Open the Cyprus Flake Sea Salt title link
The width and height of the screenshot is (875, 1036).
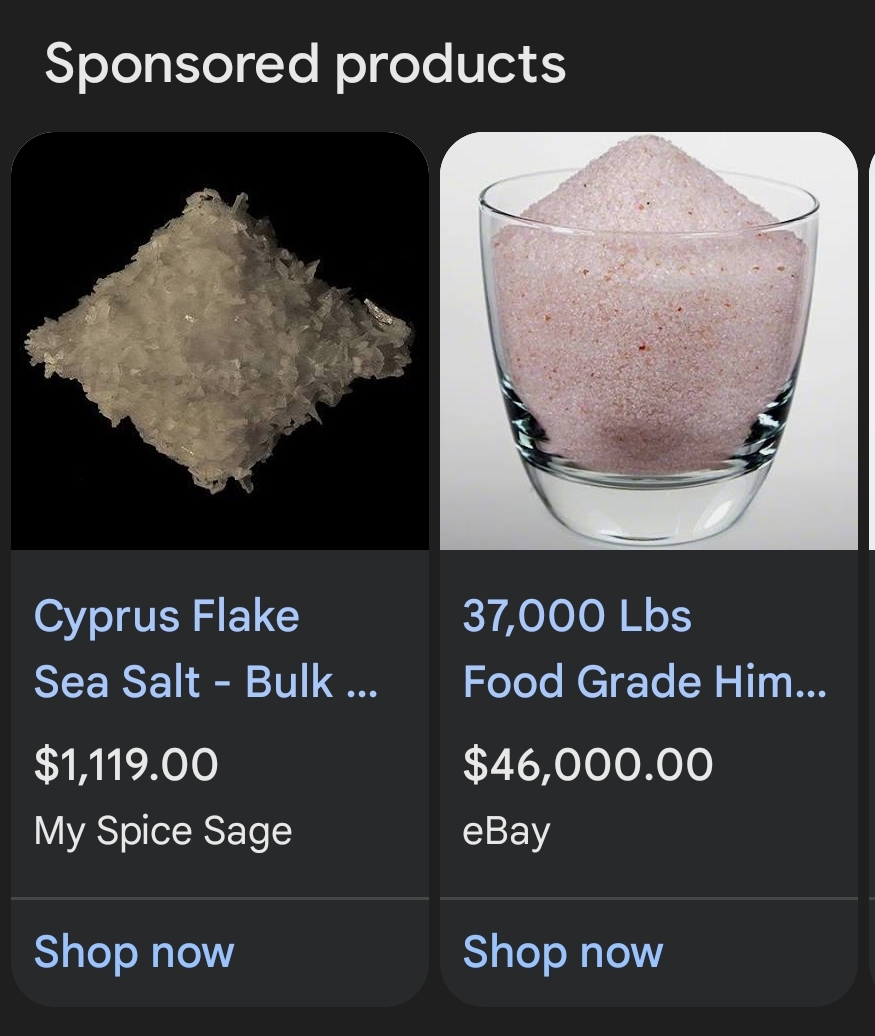(205, 648)
